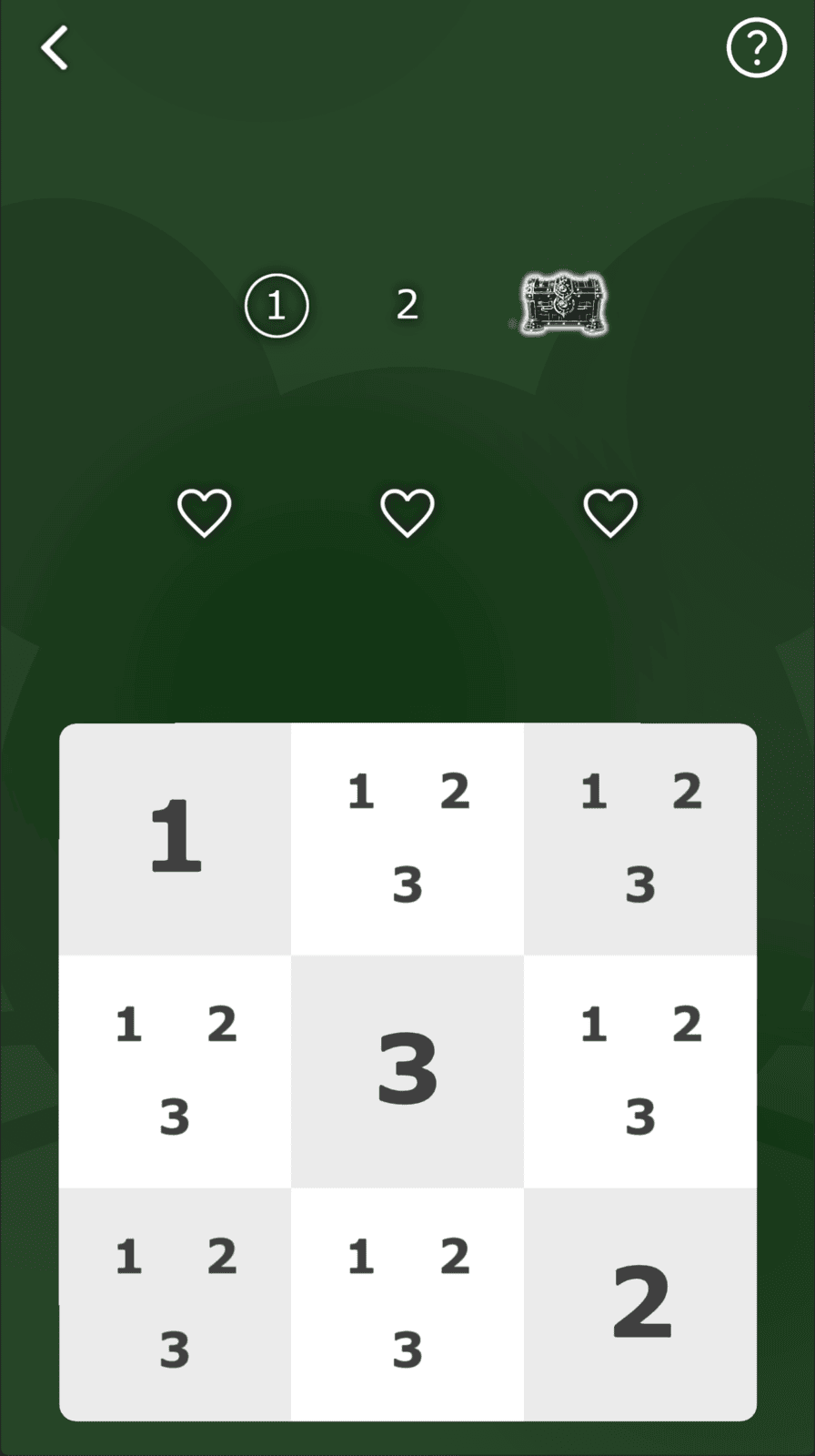Select the middle right puzzle cell
This screenshot has width=815, height=1456.
click(x=640, y=1071)
